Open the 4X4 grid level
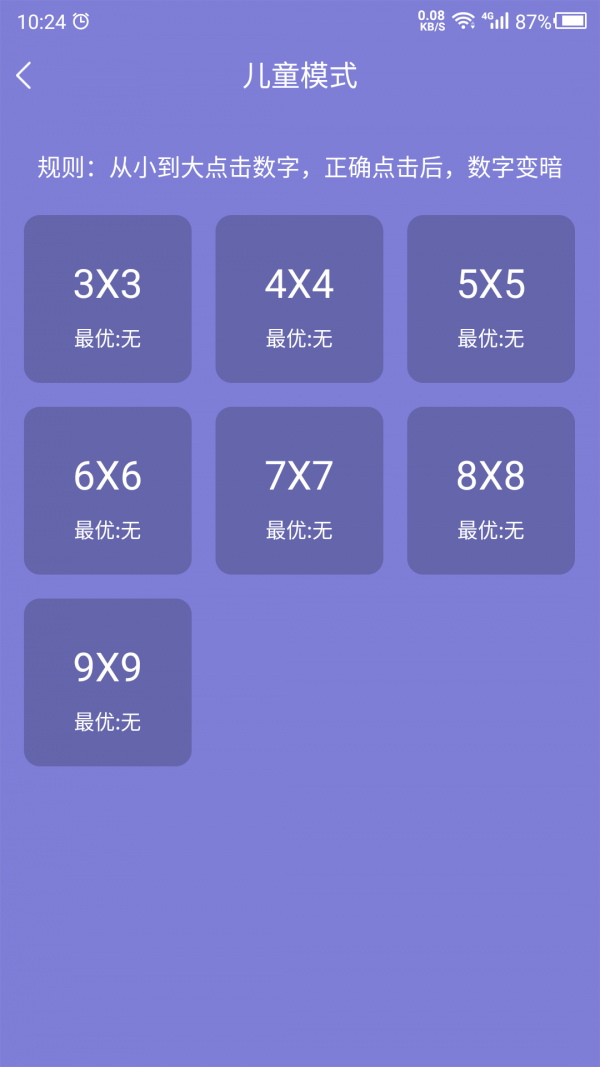 point(299,299)
